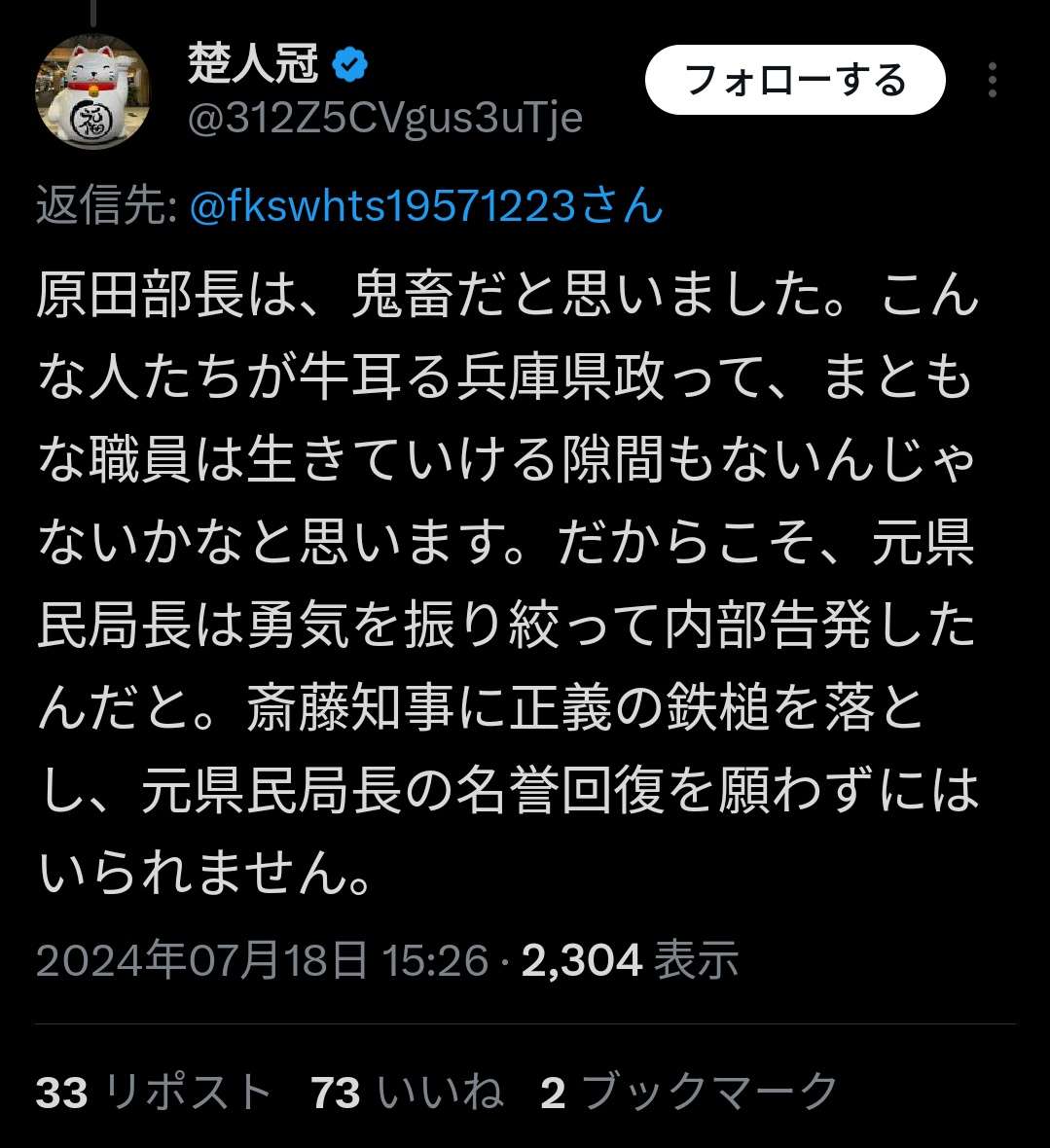Open the @fkswhts19571223 reply-to link
Image resolution: width=1050 pixels, height=1148 pixels.
(x=425, y=206)
